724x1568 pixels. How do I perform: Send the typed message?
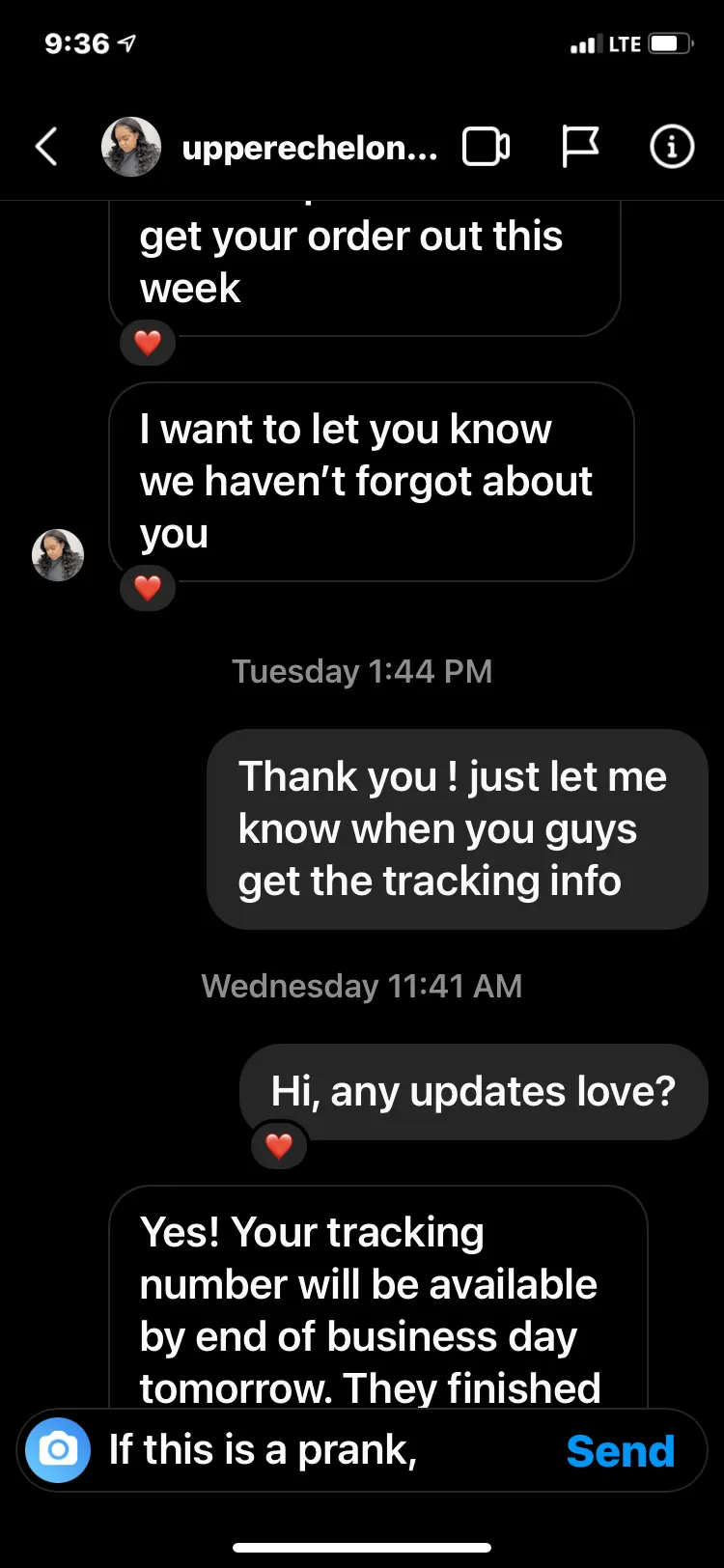coord(620,1450)
